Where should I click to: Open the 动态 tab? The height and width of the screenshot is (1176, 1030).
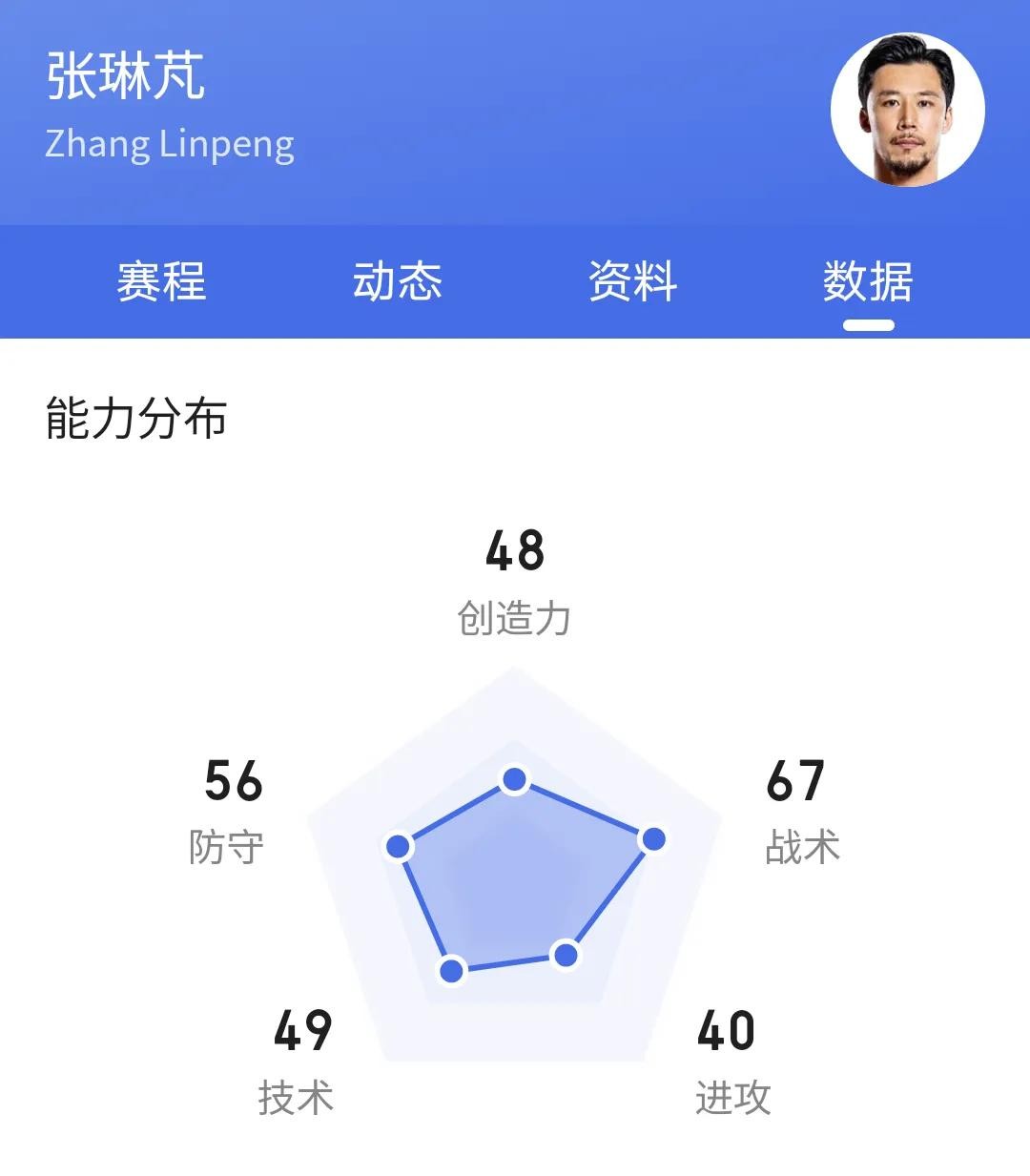397,281
